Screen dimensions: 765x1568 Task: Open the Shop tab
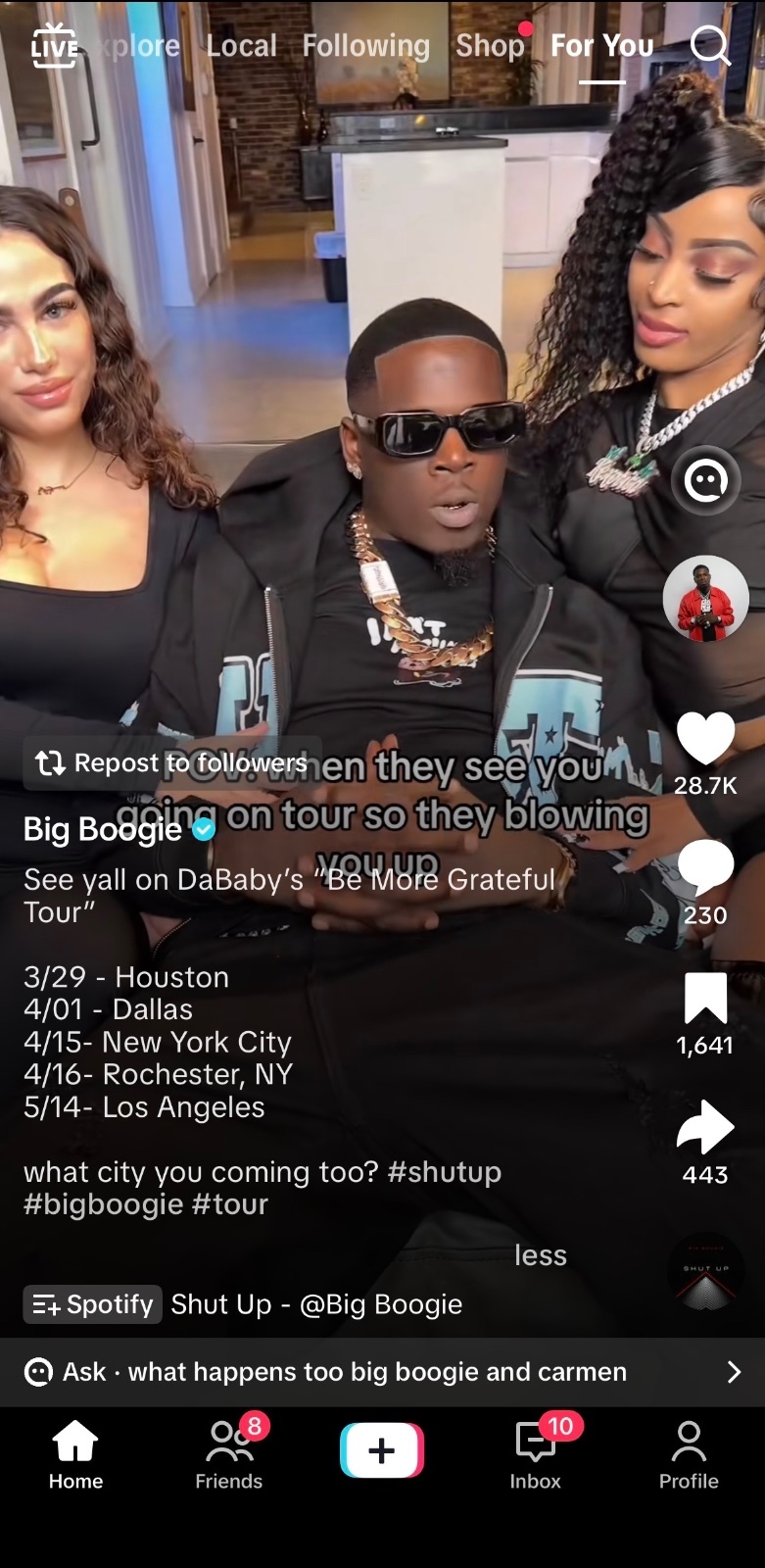click(490, 46)
